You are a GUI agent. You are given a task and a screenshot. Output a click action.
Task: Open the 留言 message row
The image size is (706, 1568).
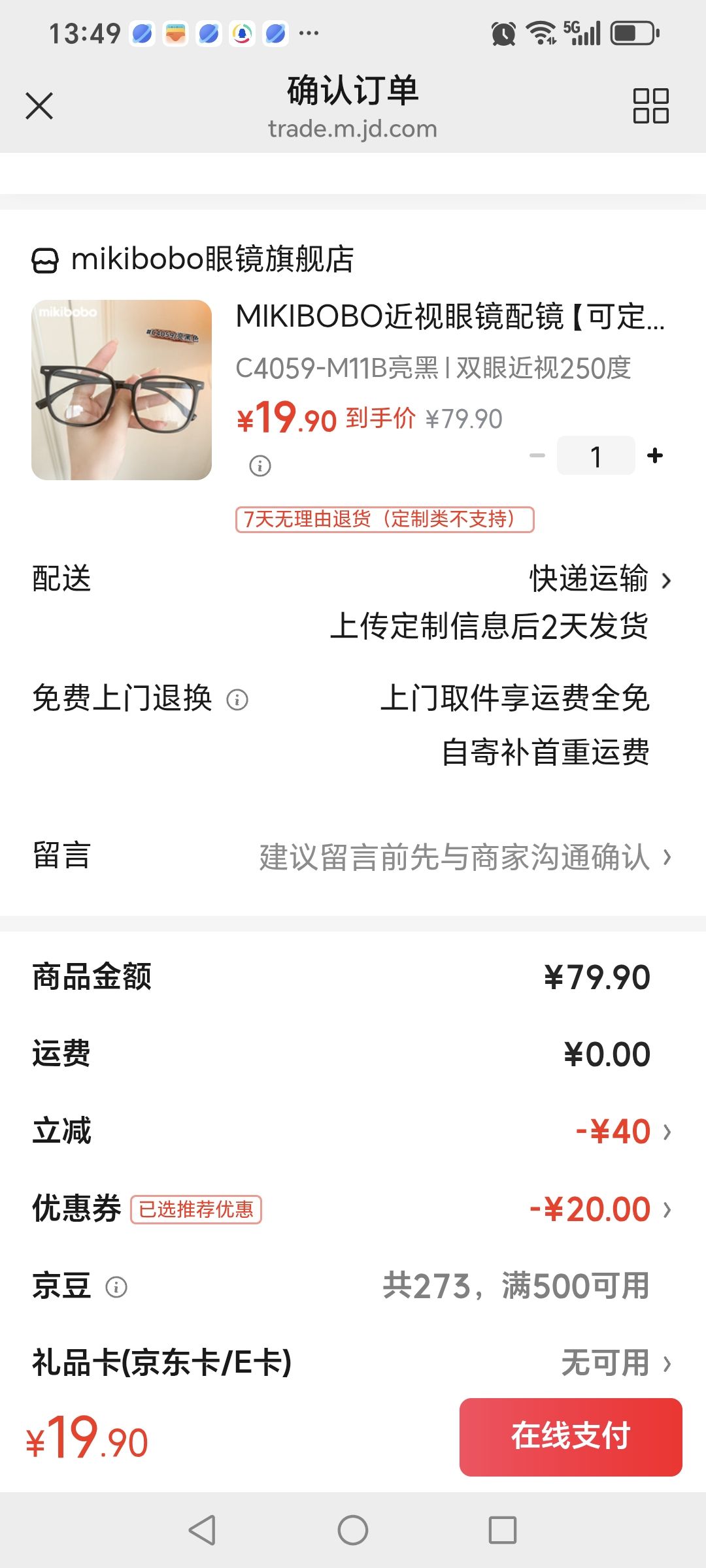[x=353, y=857]
